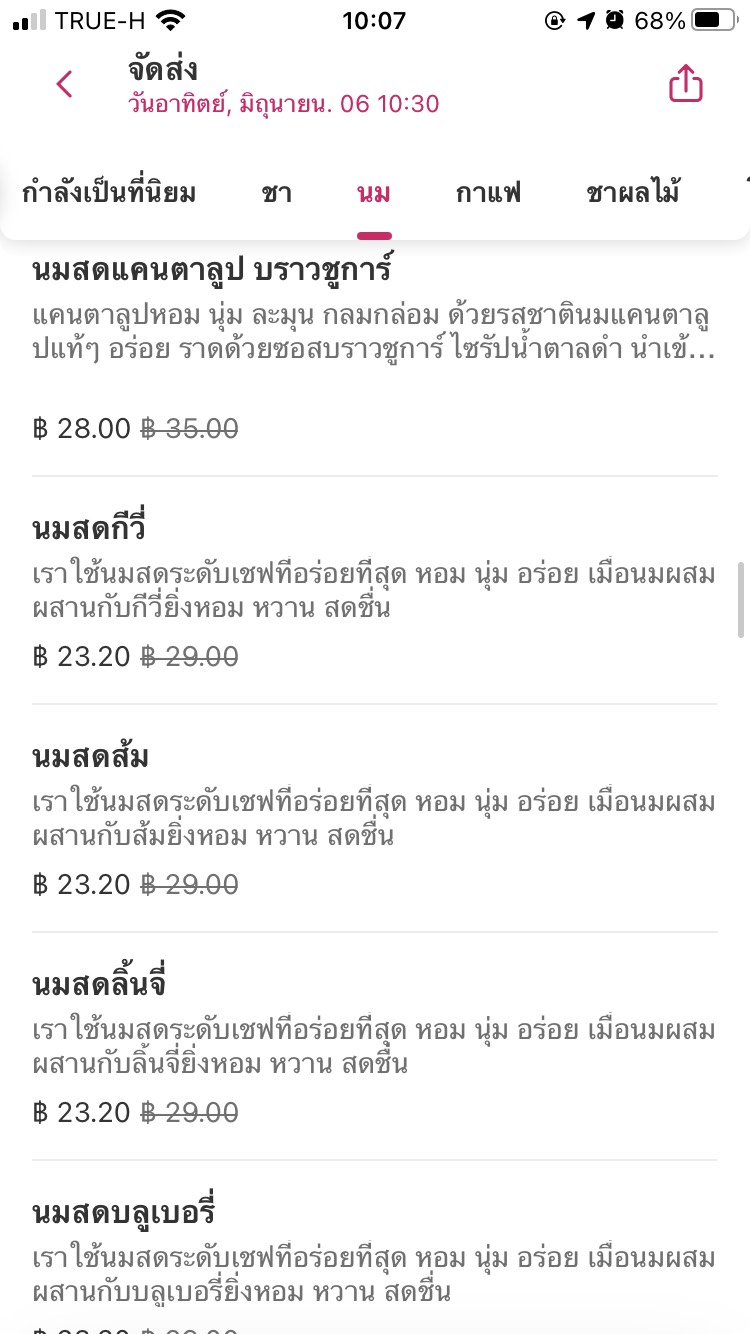Image resolution: width=750 pixels, height=1334 pixels.
Task: Open the กาแฟ tab
Action: point(488,193)
